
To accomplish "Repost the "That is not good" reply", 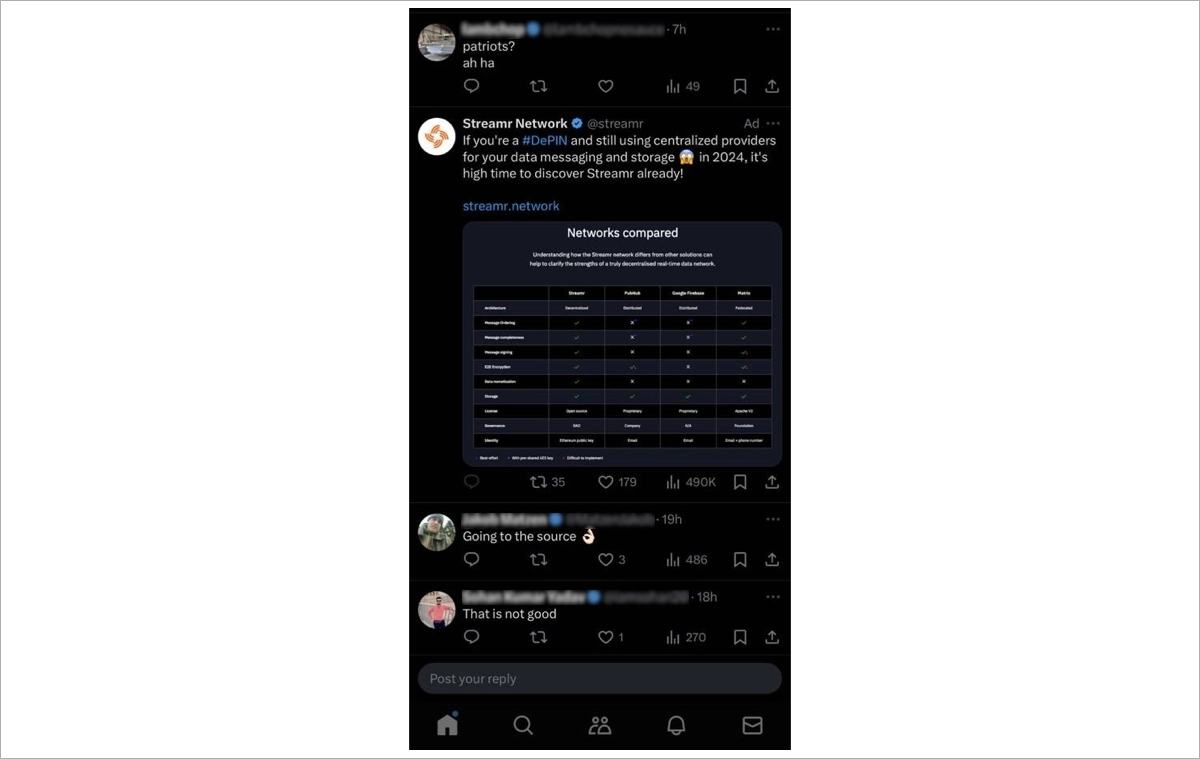I will point(538,637).
